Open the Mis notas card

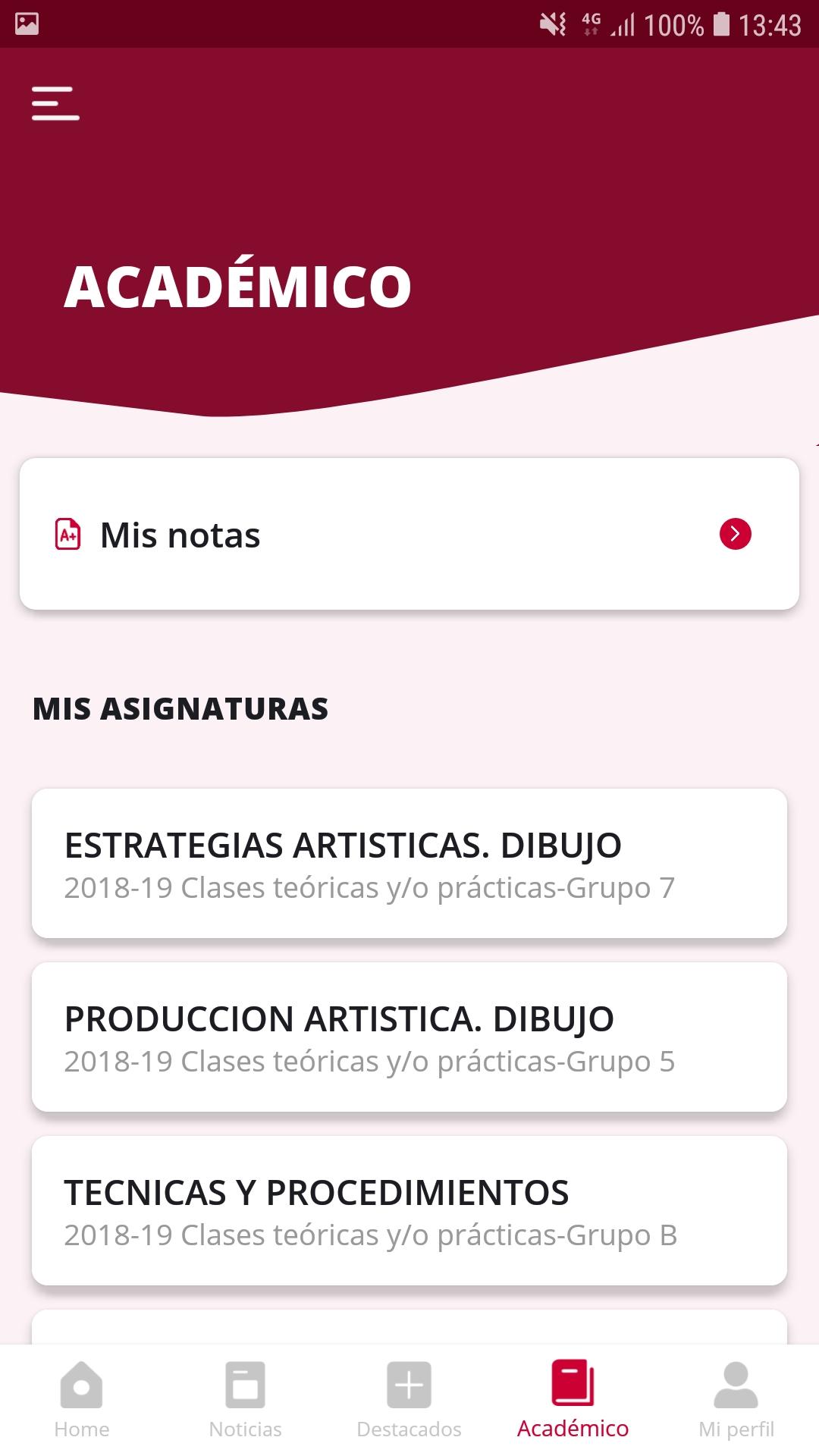(409, 534)
